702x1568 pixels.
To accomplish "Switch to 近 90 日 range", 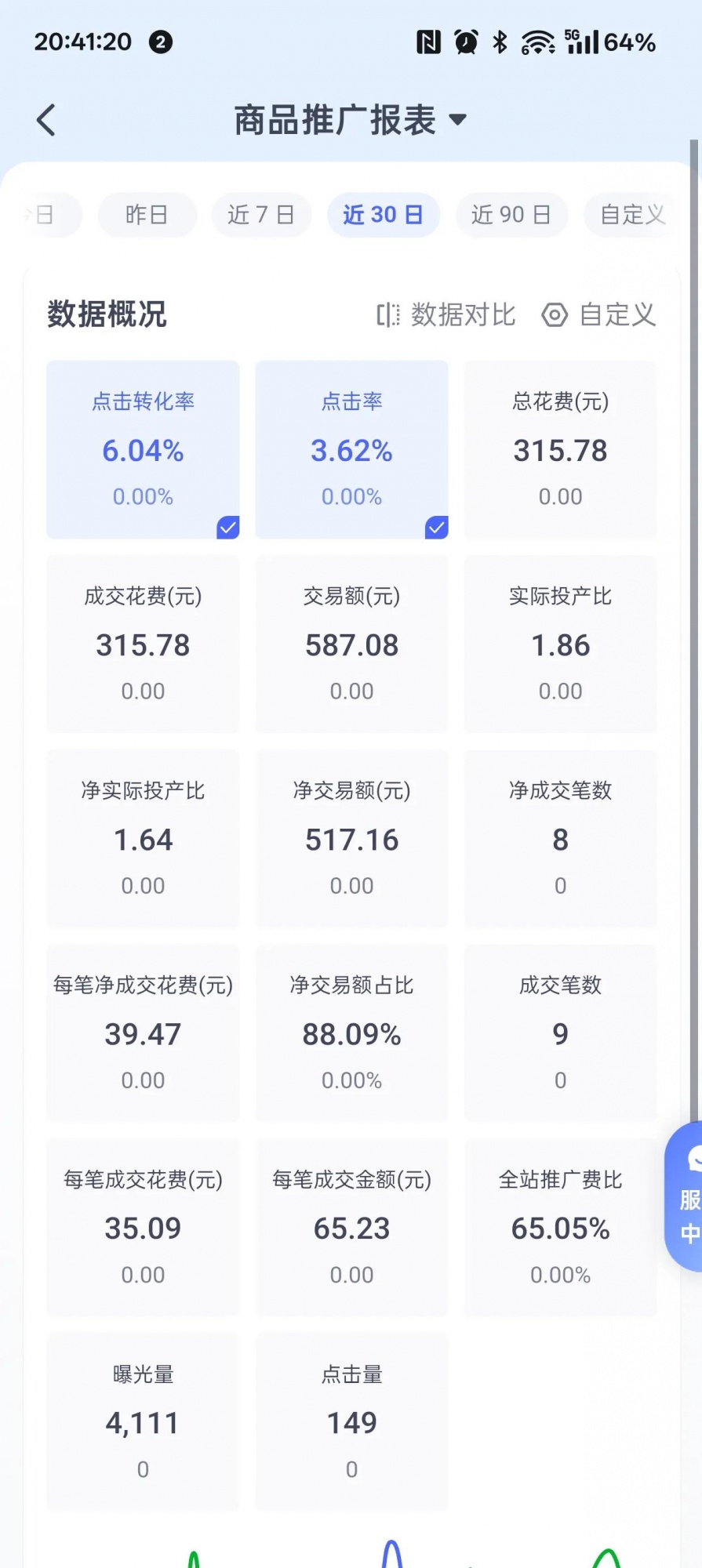I will 511,214.
